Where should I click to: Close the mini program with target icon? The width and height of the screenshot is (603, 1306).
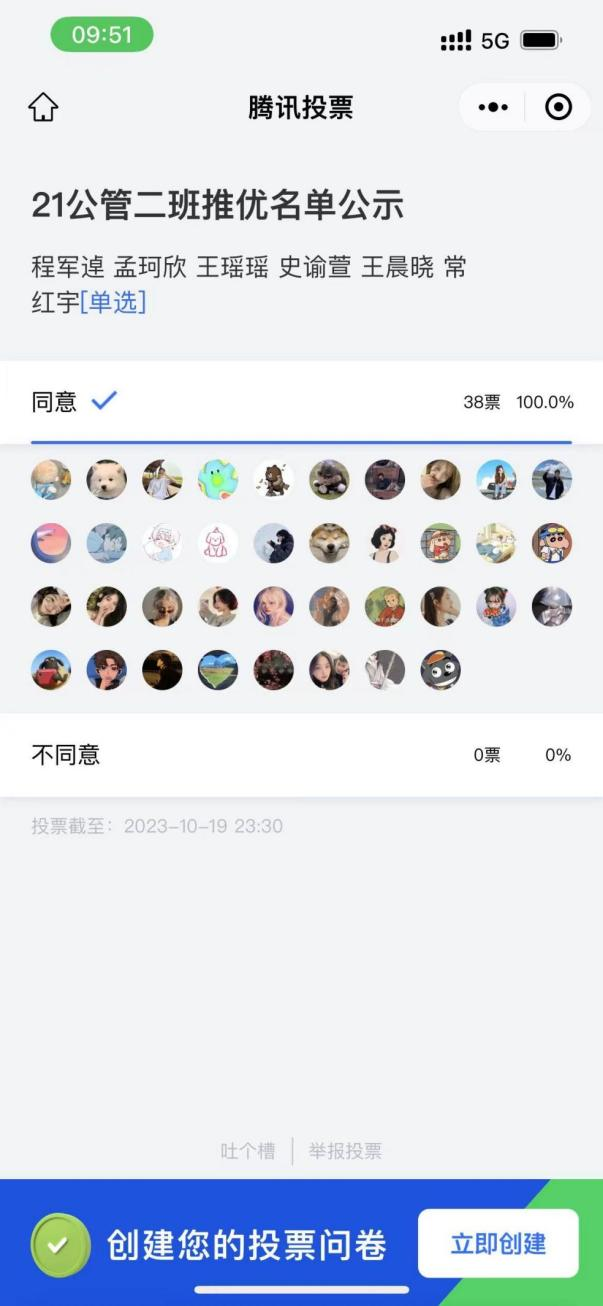tap(558, 107)
